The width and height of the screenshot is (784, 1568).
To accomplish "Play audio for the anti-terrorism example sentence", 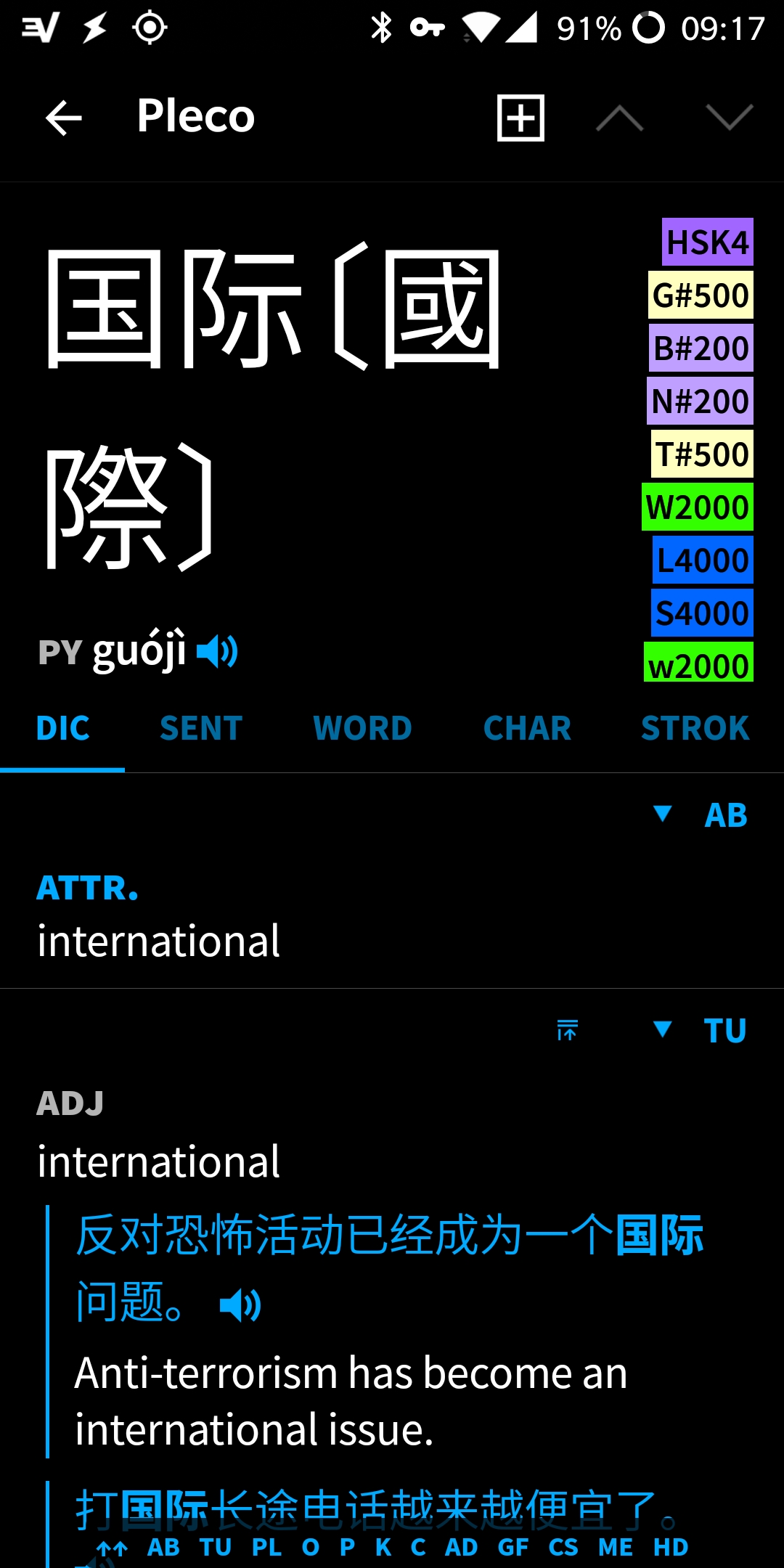I will pos(240,1304).
